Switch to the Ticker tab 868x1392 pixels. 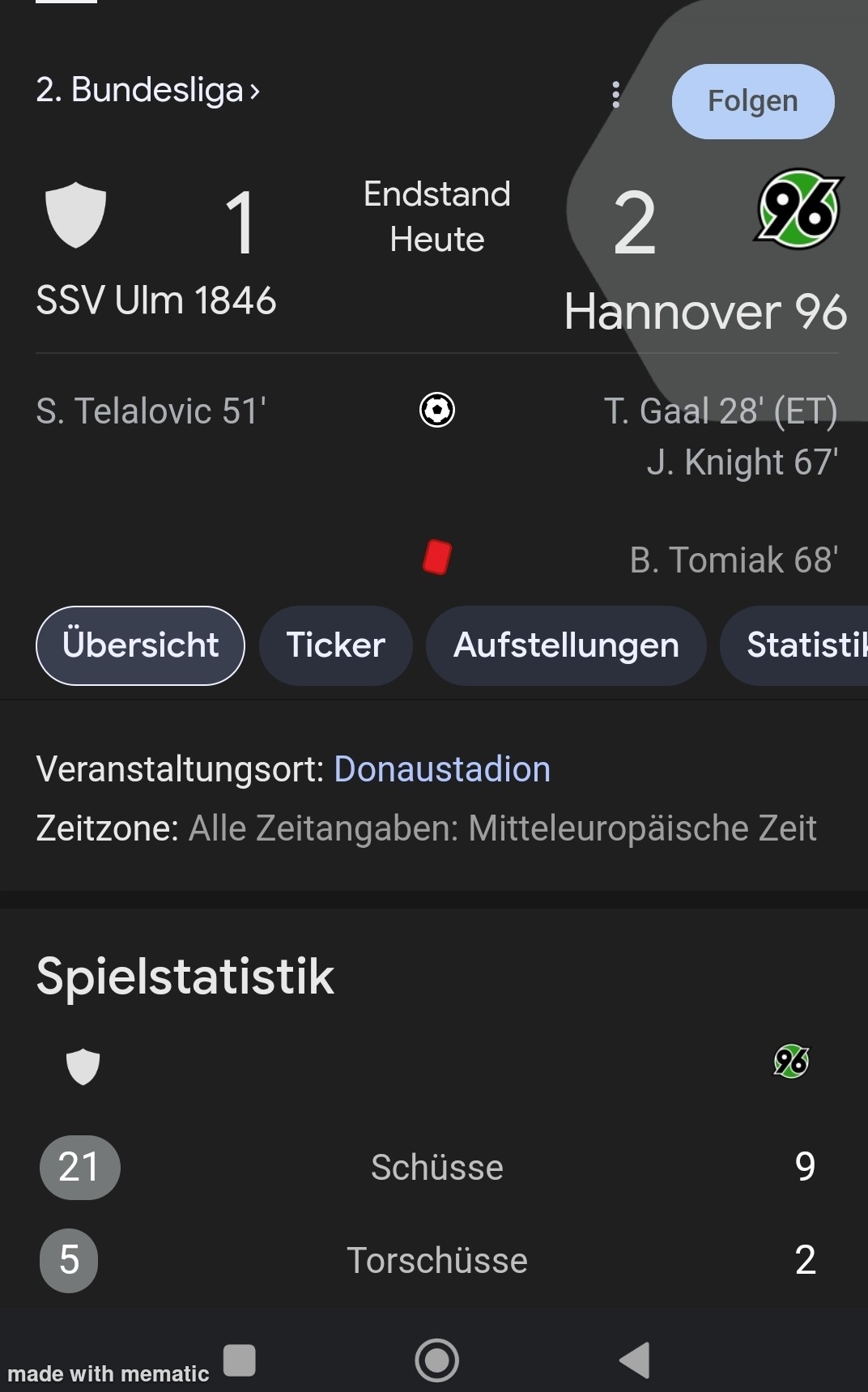(335, 645)
